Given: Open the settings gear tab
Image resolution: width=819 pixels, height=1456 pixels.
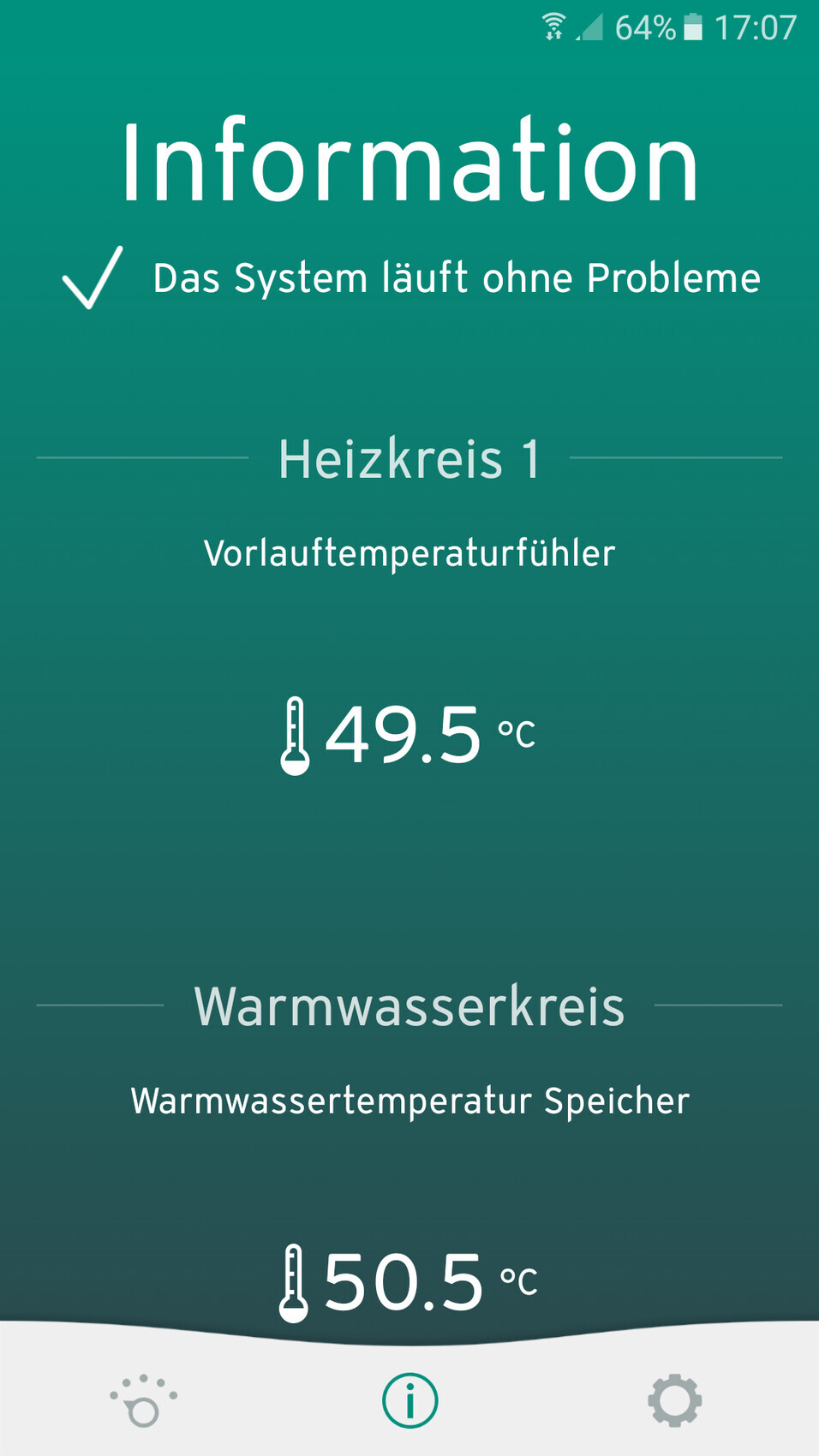Looking at the screenshot, I should tap(674, 1401).
